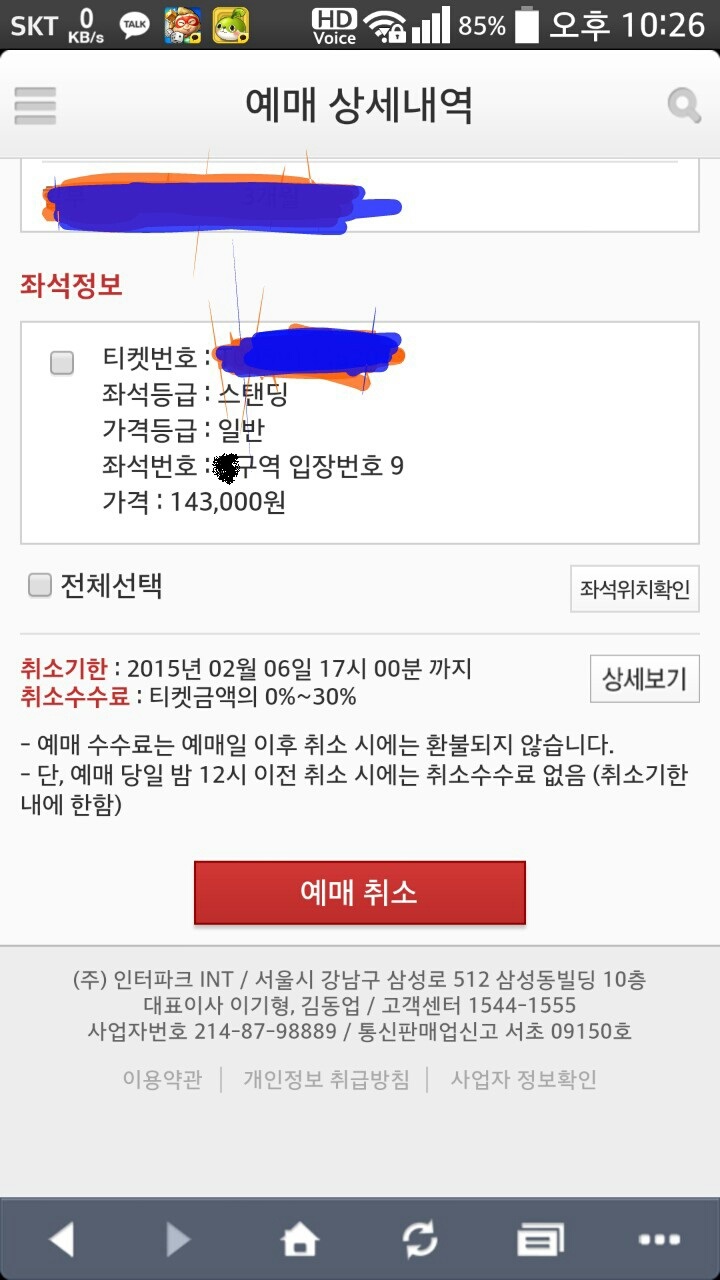Image resolution: width=720 pixels, height=1280 pixels.
Task: Open the browser overflow menu
Action: (x=658, y=1240)
